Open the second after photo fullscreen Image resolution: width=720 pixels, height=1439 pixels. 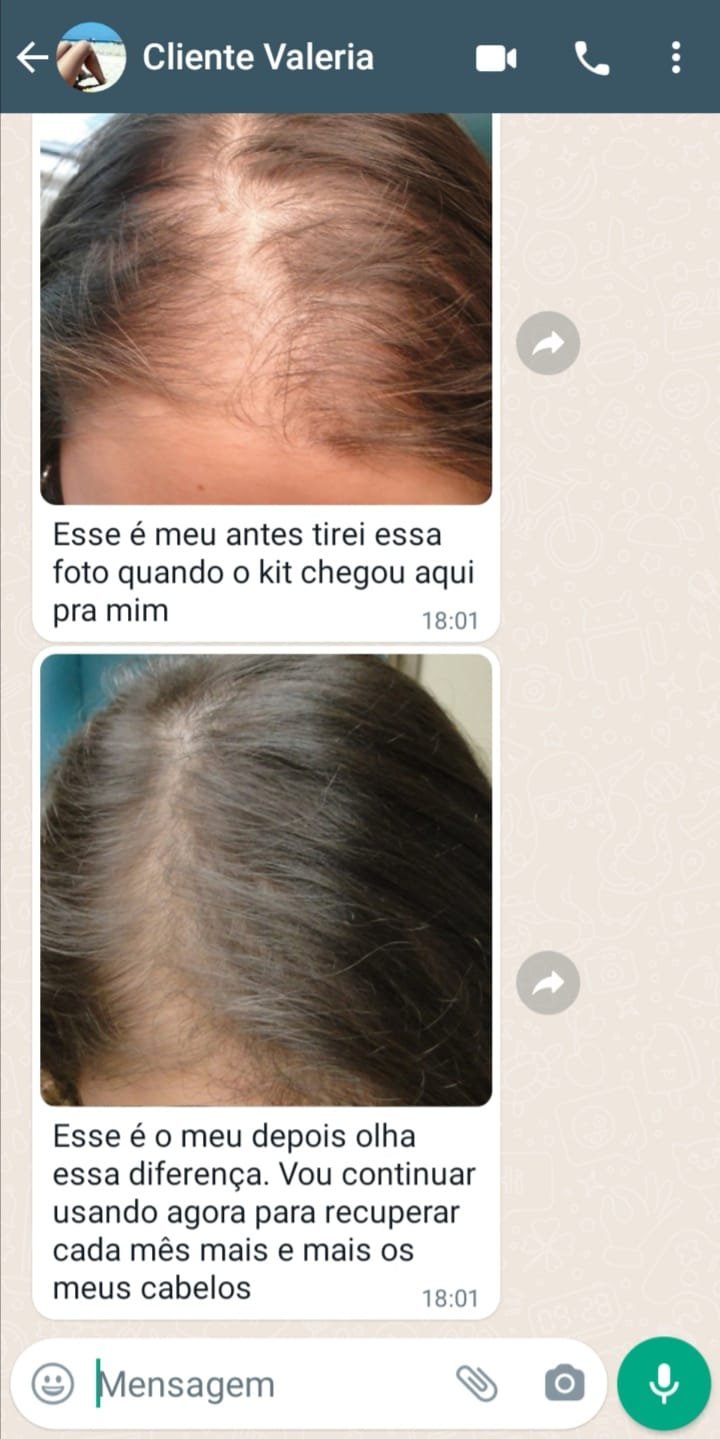265,880
